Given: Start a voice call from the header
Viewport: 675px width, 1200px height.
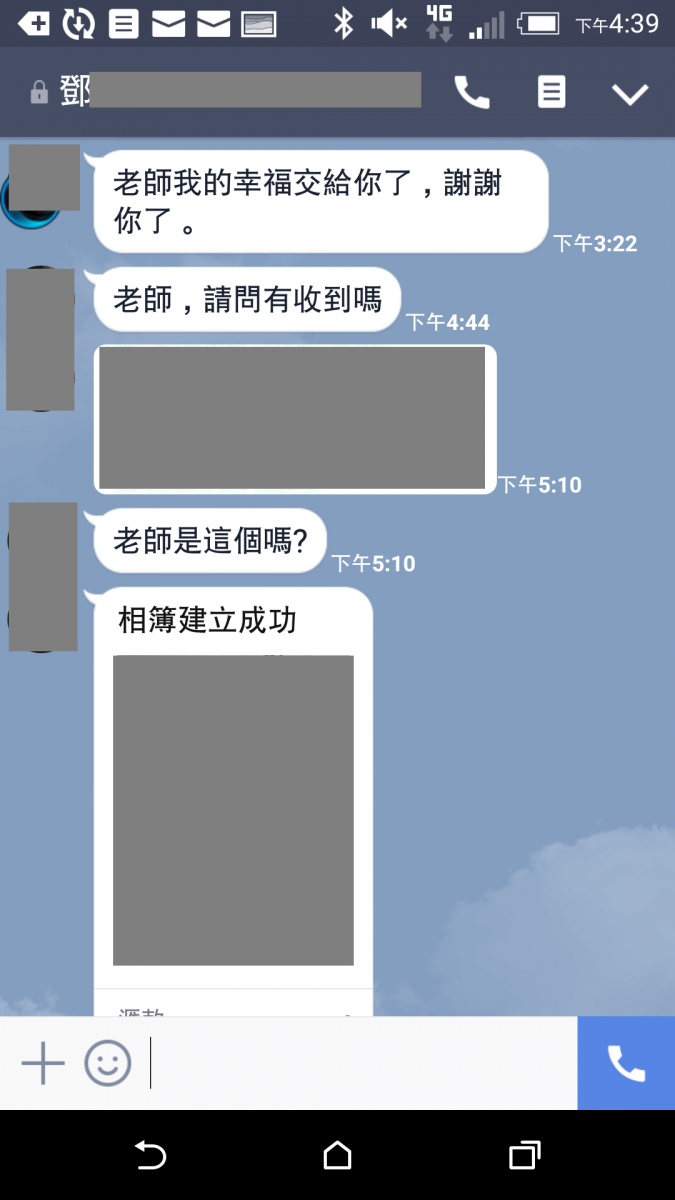Looking at the screenshot, I should coord(472,93).
